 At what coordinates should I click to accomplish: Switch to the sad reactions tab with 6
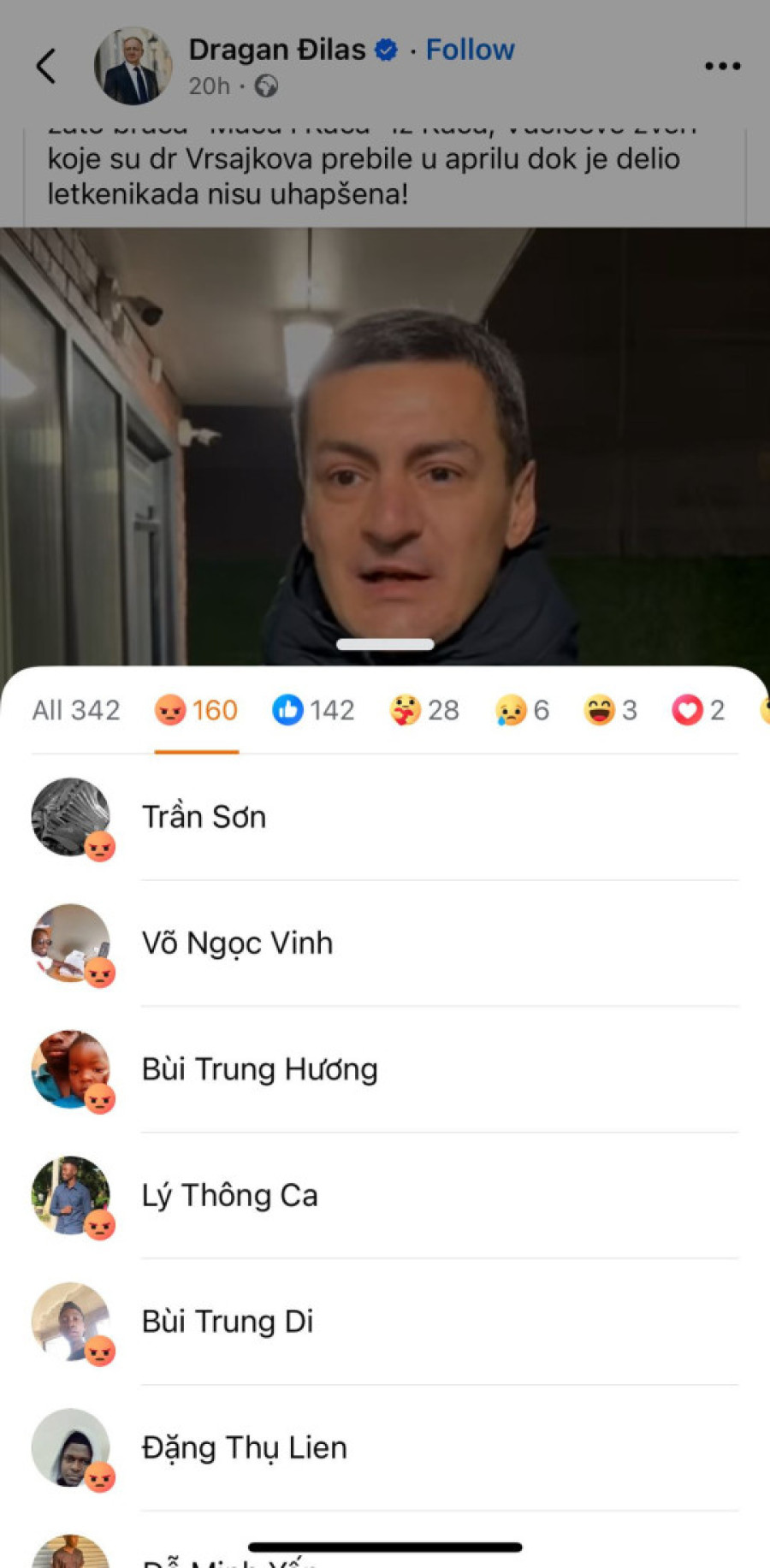[522, 710]
